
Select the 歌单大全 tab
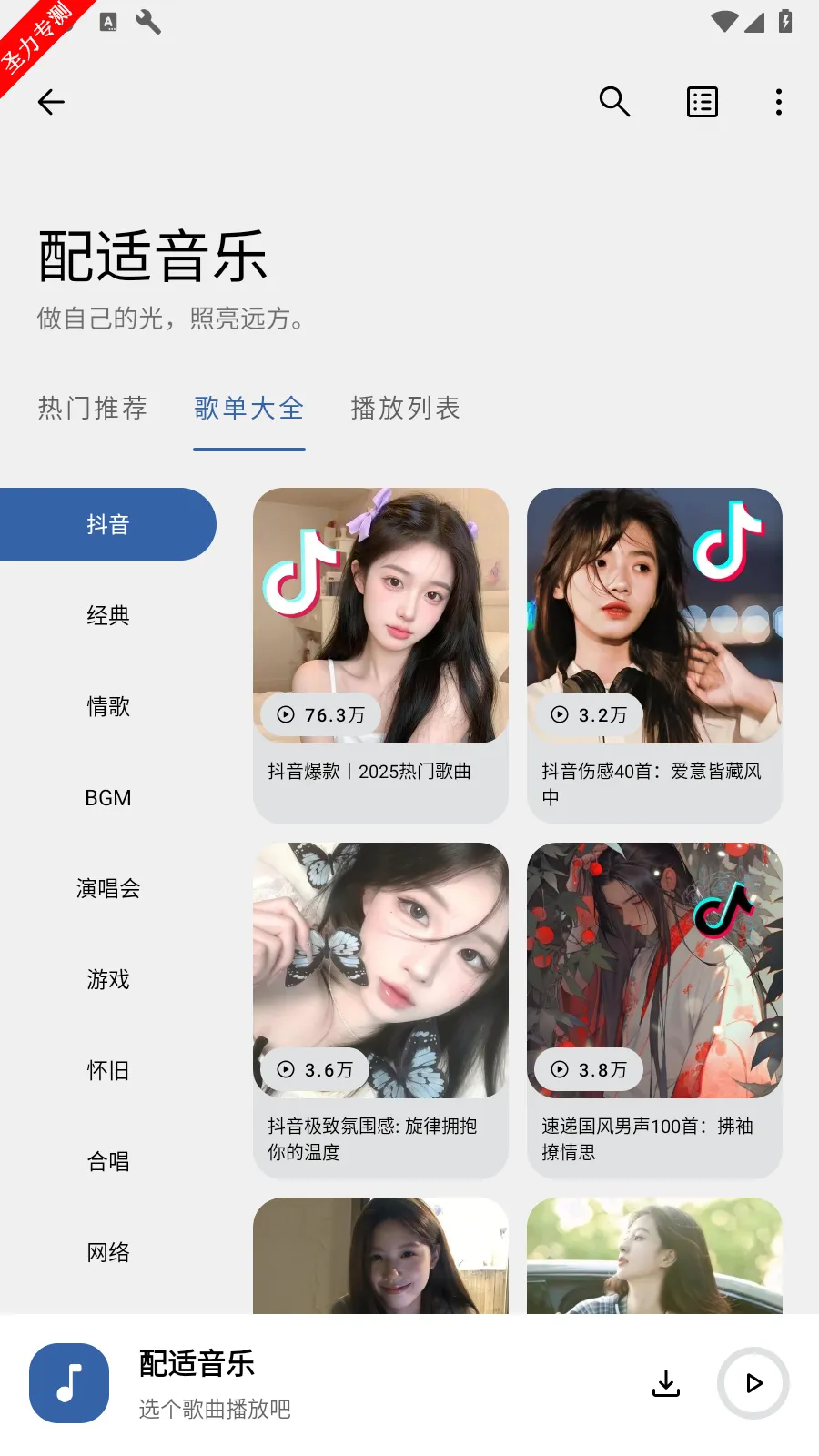tap(248, 408)
